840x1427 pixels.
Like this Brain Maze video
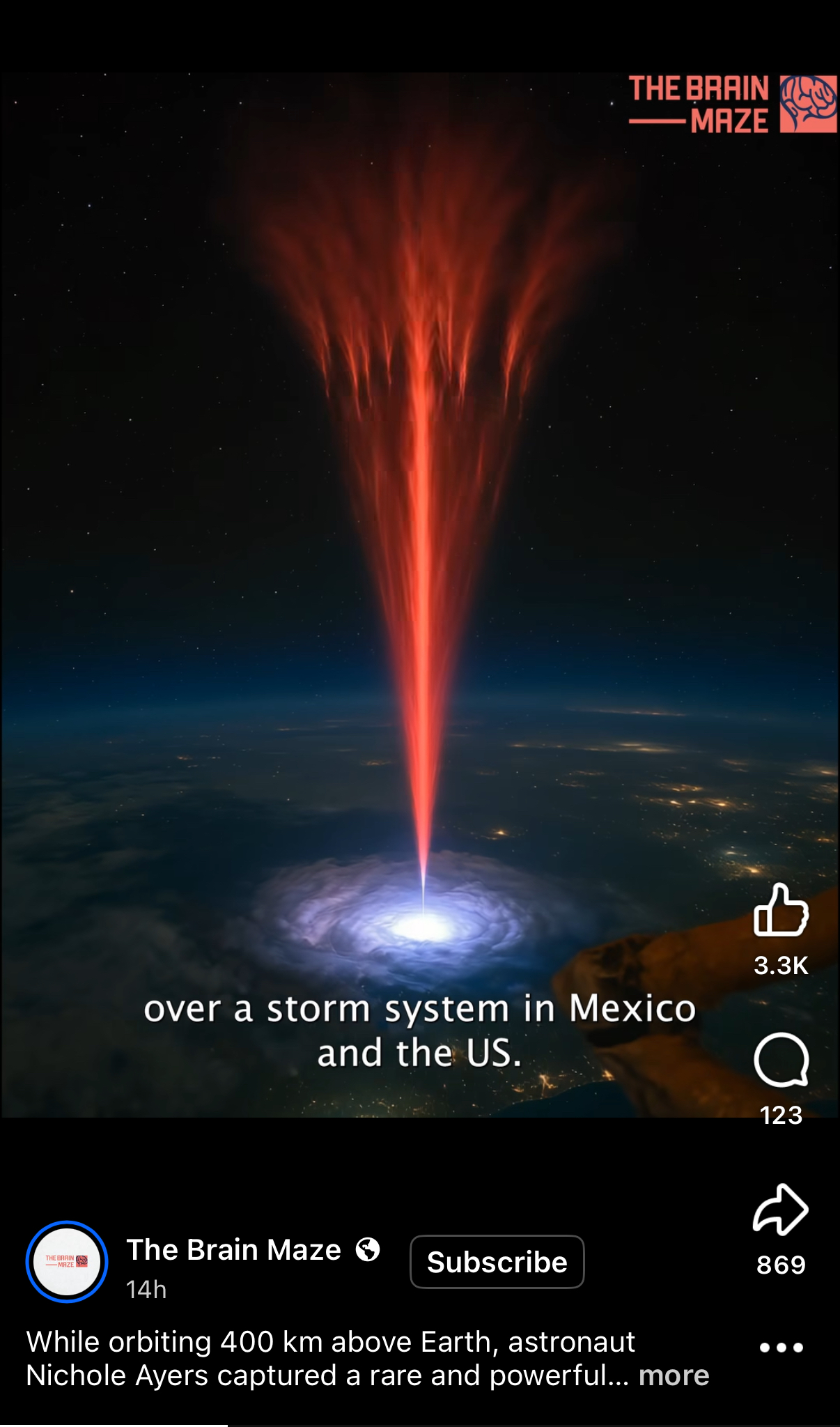tap(781, 910)
